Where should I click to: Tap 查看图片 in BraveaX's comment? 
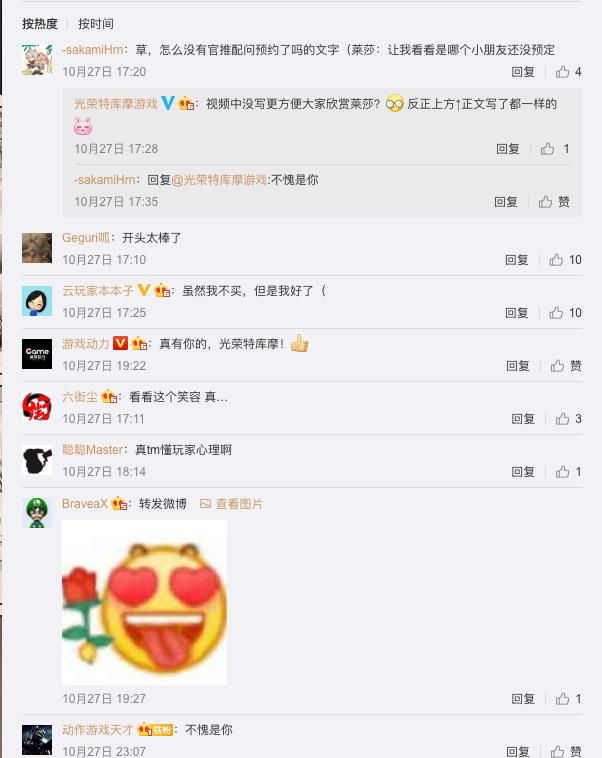[x=232, y=504]
